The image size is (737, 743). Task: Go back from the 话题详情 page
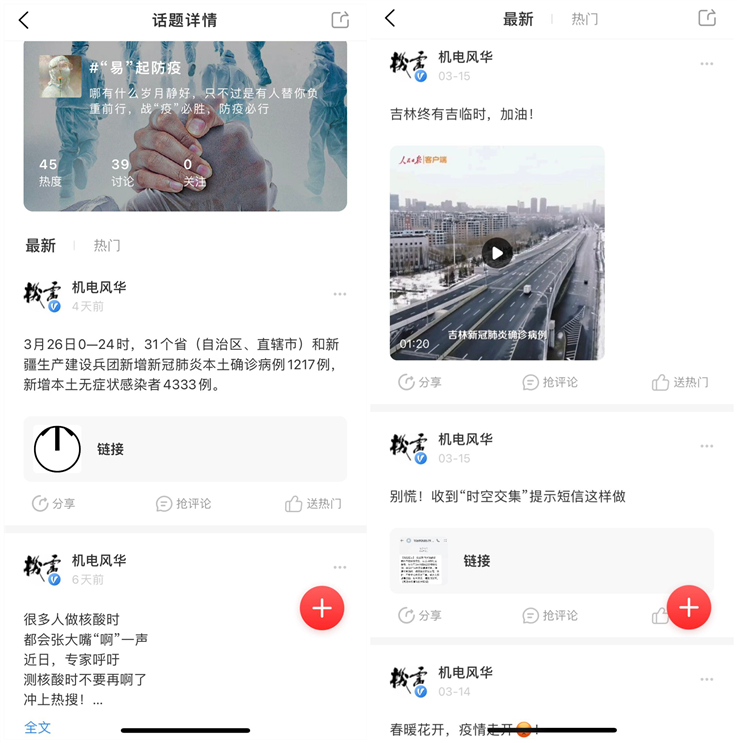tap(24, 20)
